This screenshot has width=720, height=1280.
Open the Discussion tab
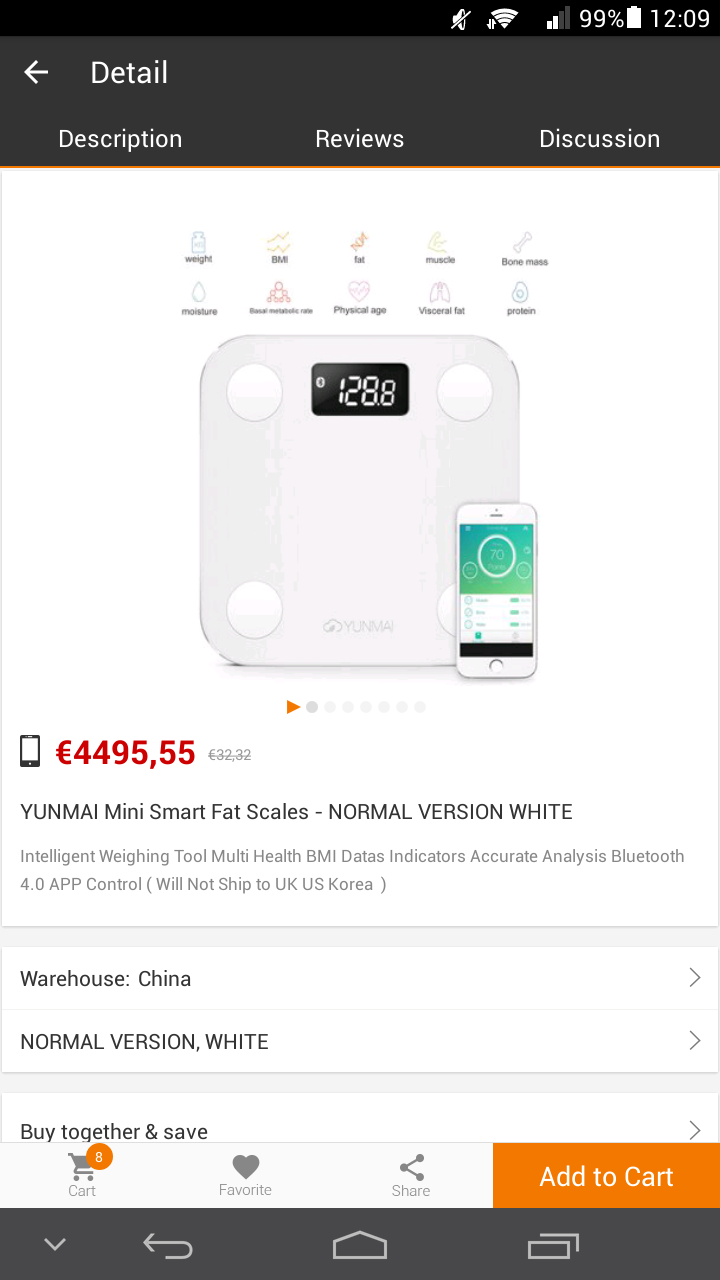tap(600, 139)
